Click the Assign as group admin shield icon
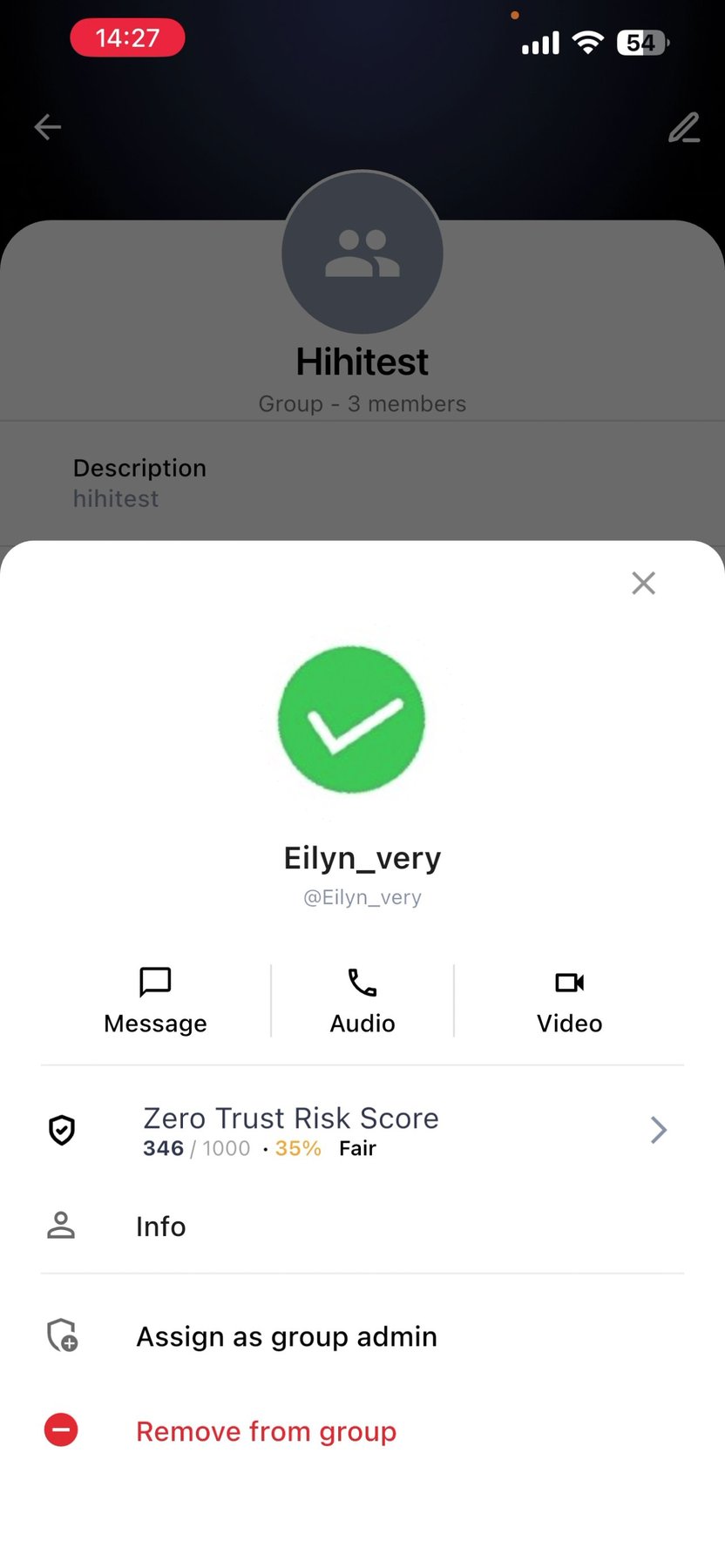Image resolution: width=725 pixels, height=1568 pixels. pos(61,1335)
